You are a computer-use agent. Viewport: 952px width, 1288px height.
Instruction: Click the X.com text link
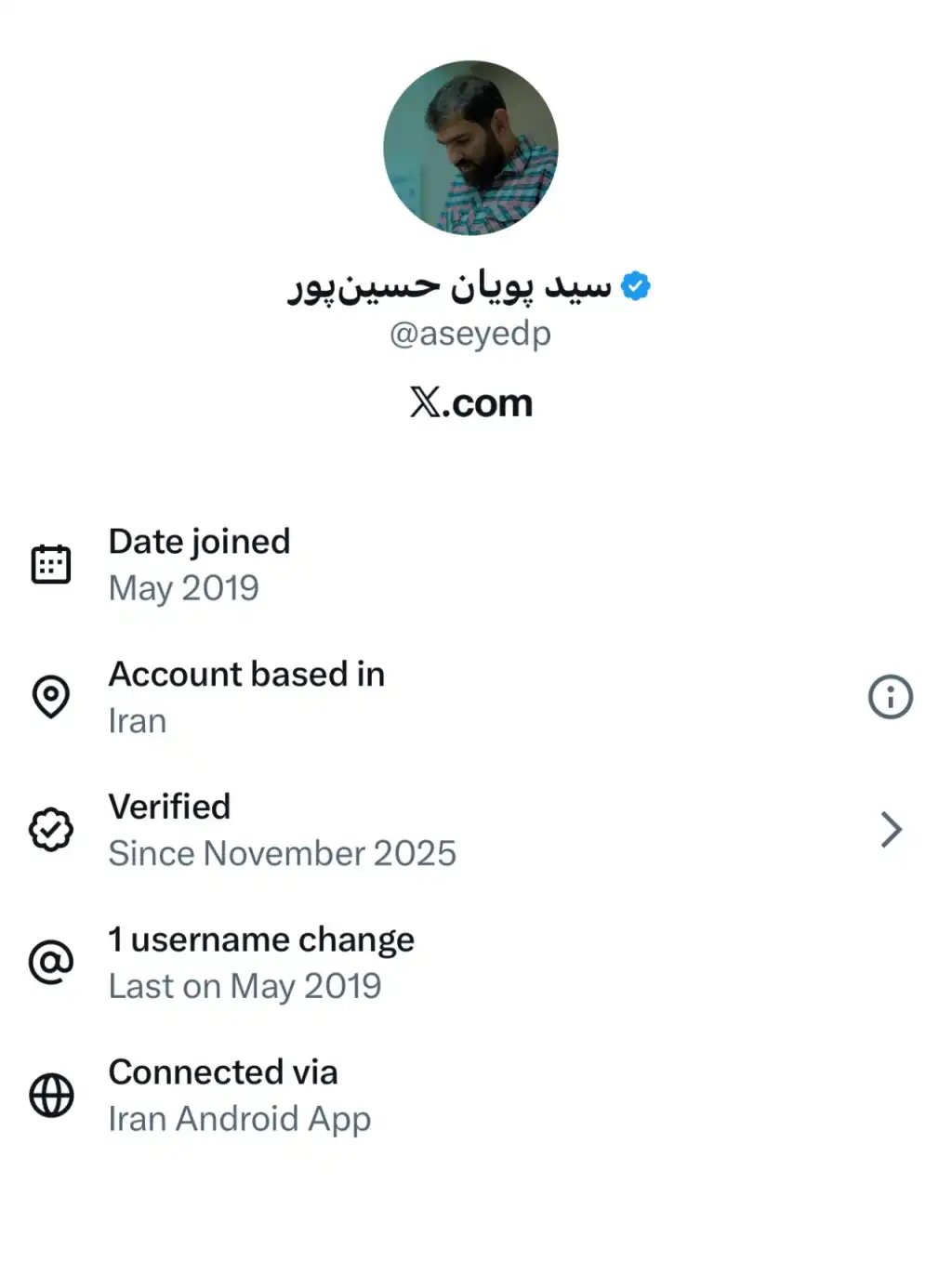pos(471,402)
